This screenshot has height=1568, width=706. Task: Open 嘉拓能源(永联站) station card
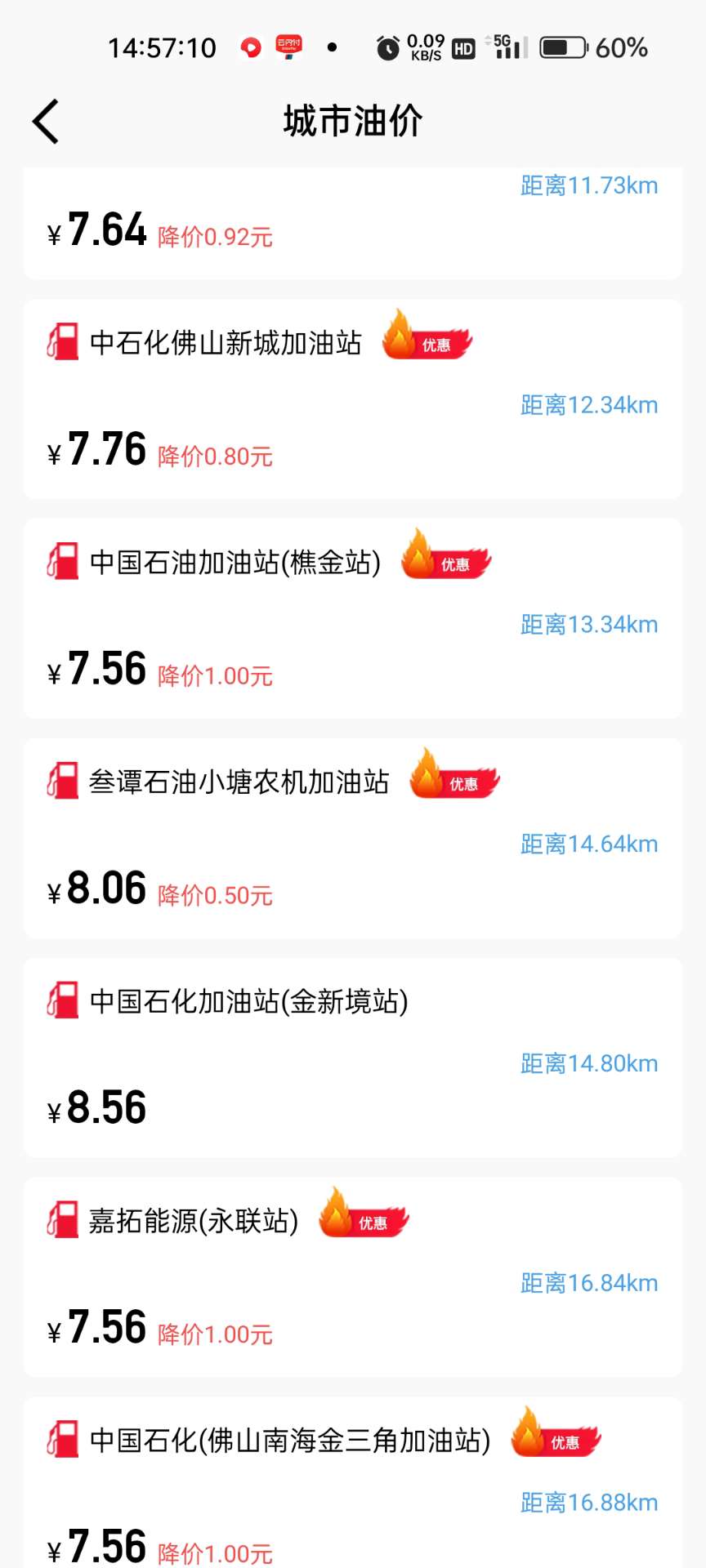pyautogui.click(x=352, y=1277)
